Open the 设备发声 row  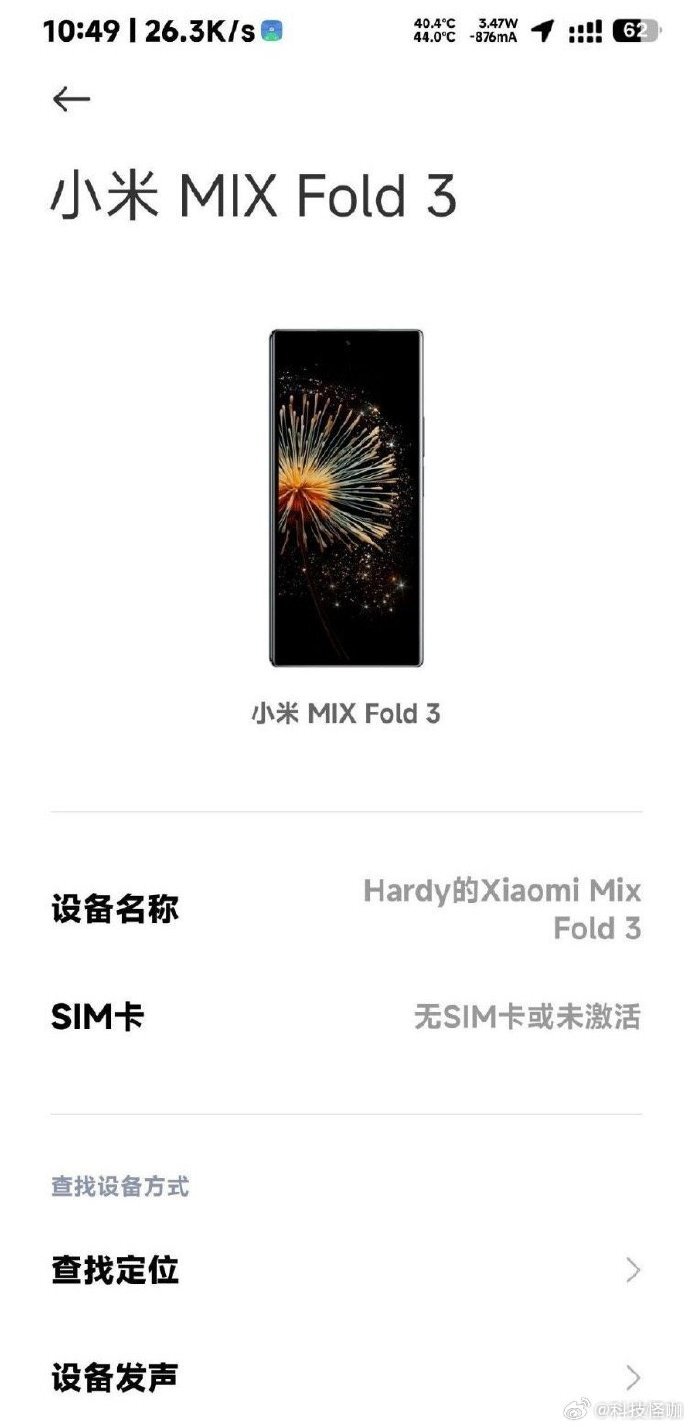pyautogui.click(x=345, y=1377)
